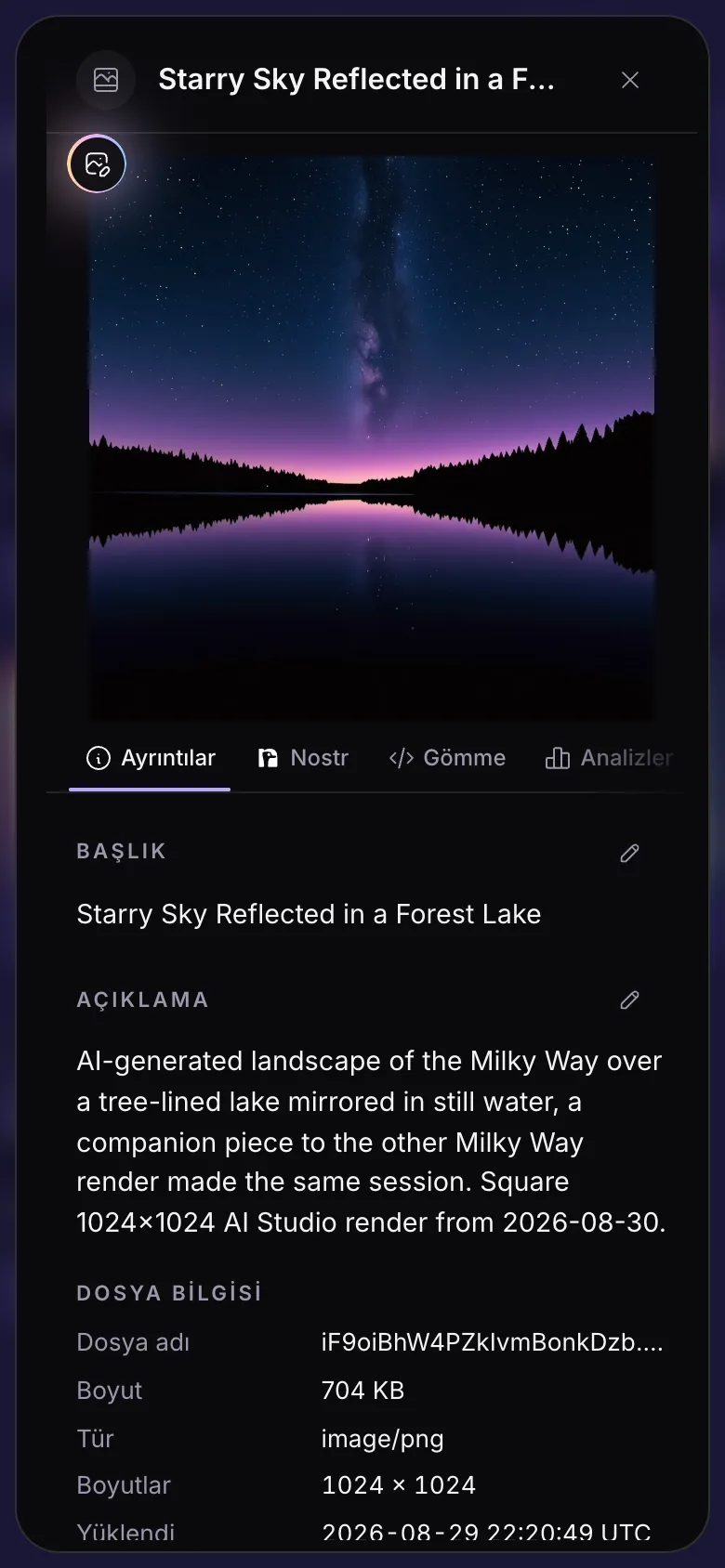Select the Ayrıntılar tab
The height and width of the screenshot is (1568, 725).
click(150, 758)
